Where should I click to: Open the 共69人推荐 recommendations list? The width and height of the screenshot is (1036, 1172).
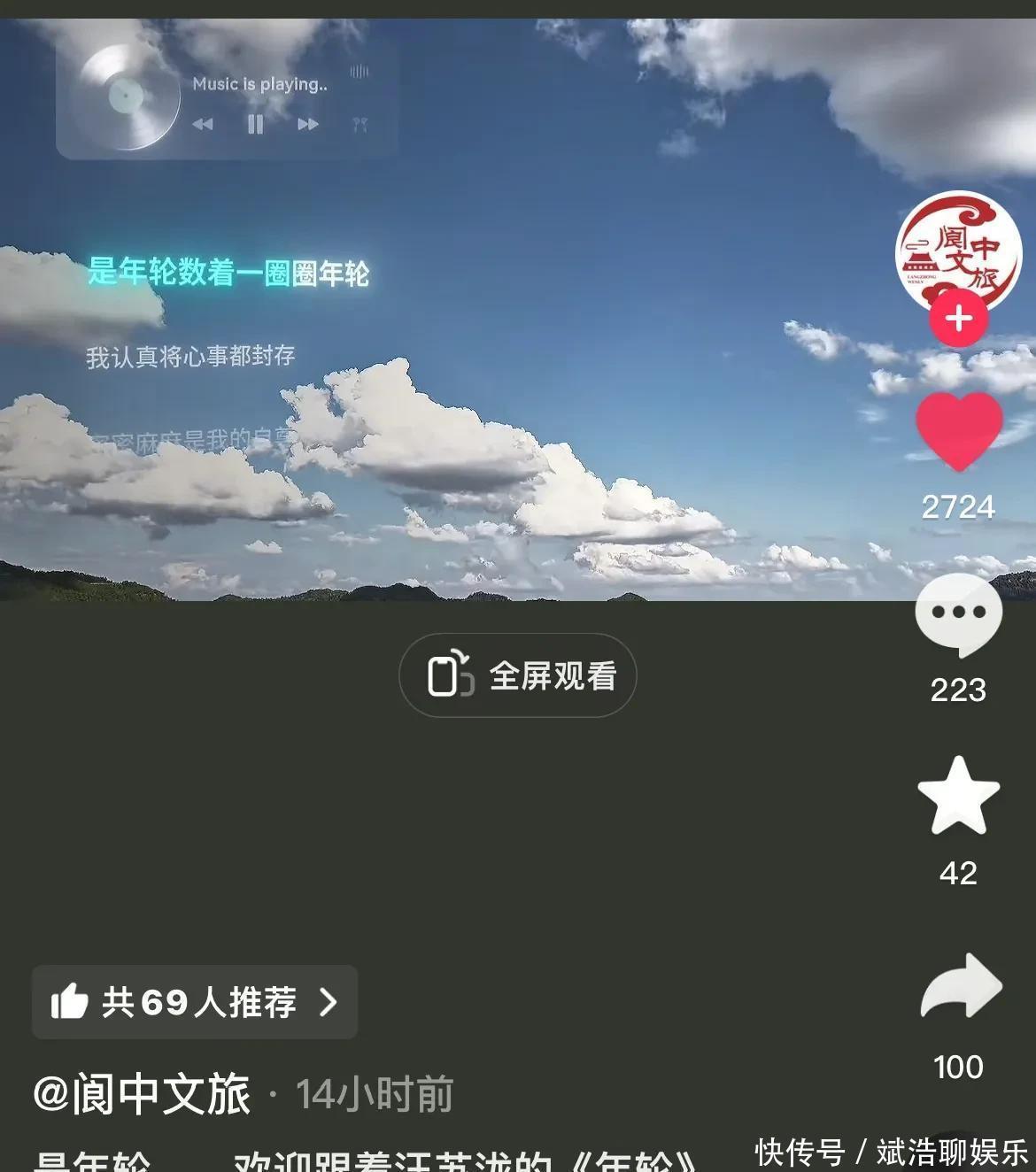pyautogui.click(x=195, y=1002)
